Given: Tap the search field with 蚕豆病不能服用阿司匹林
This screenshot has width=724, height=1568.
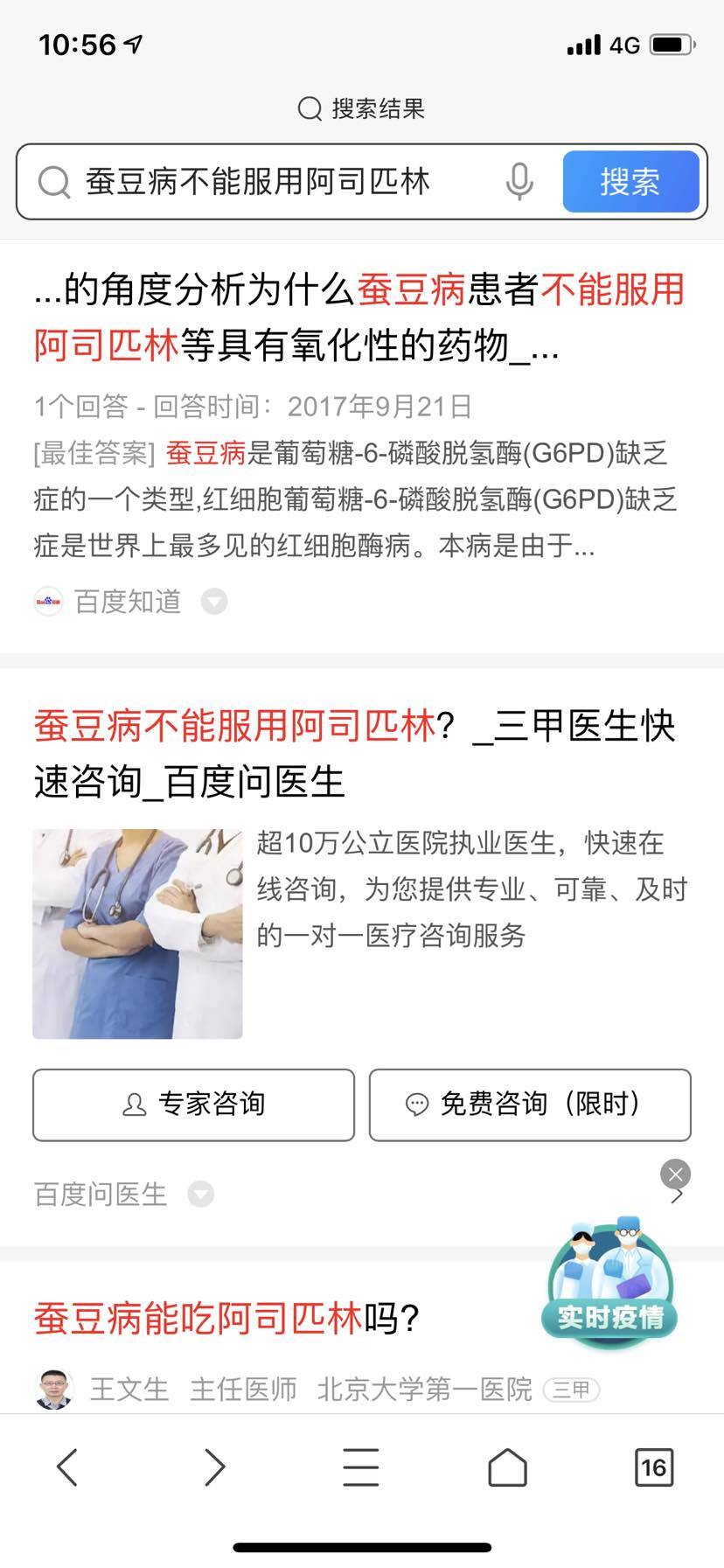Looking at the screenshot, I should coord(262,182).
